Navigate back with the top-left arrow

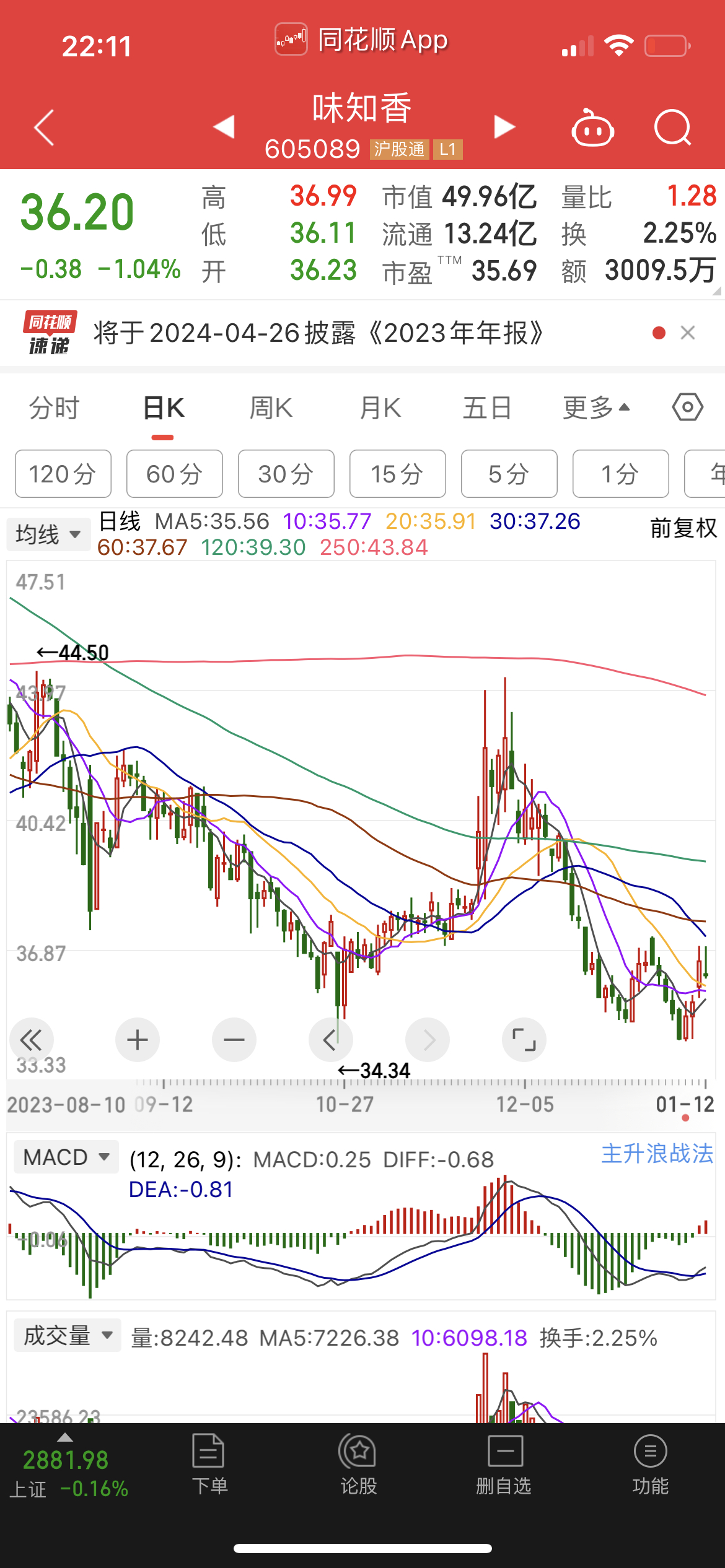coord(43,127)
